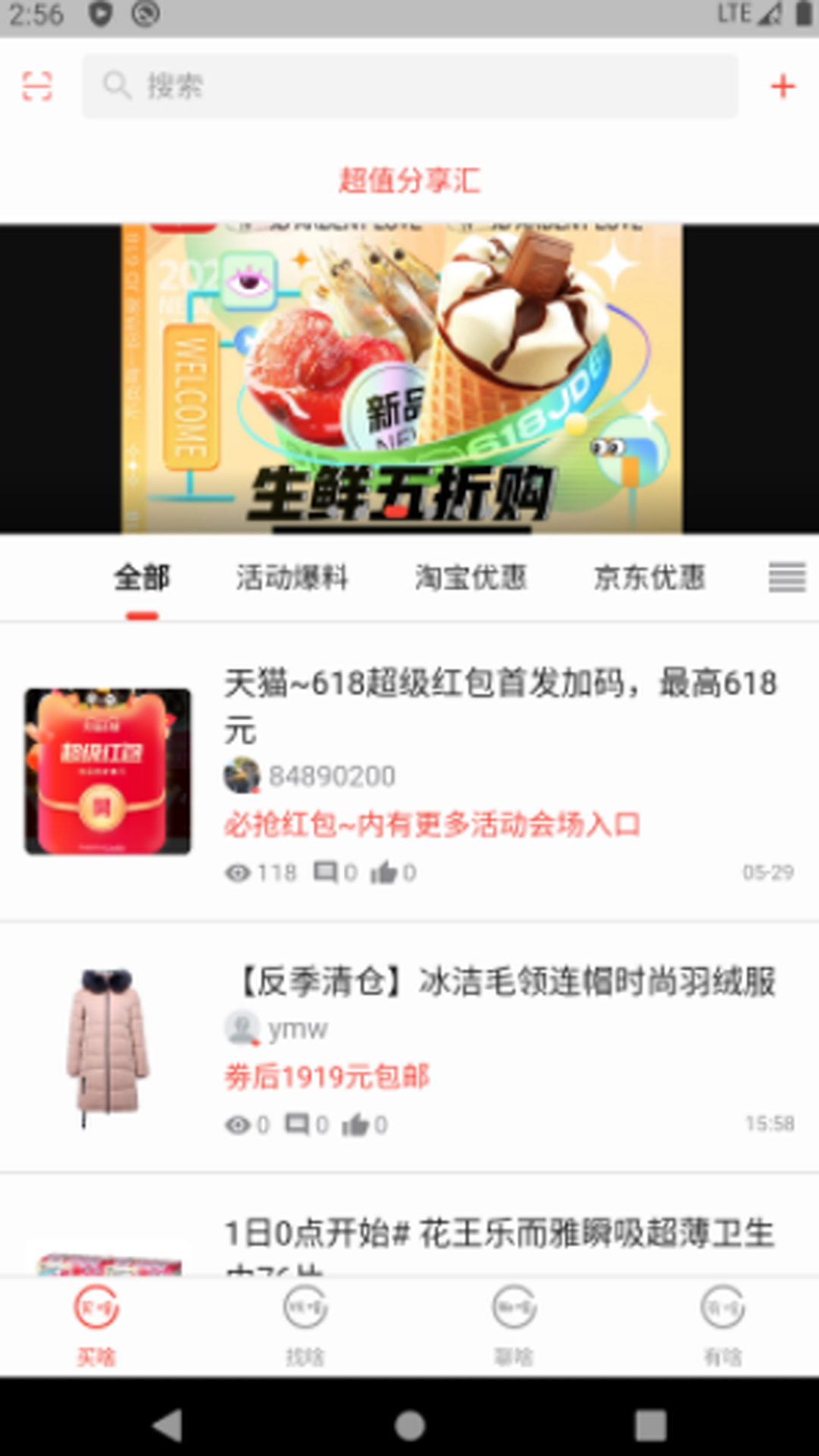The height and width of the screenshot is (1456, 819).
Task: Open the 花王乐而雅 sanitary pads post
Action: pyautogui.click(x=500, y=1234)
